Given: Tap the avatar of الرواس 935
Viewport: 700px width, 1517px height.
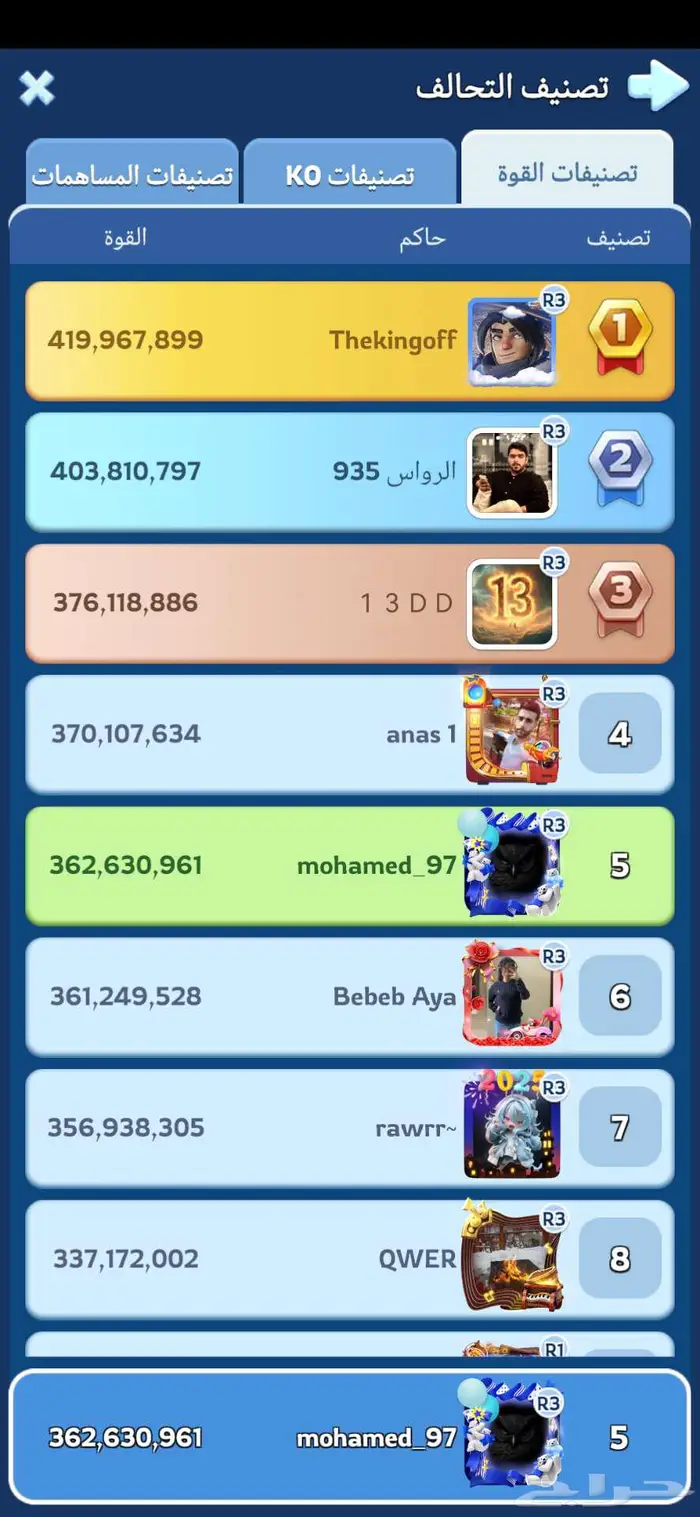Looking at the screenshot, I should (x=511, y=473).
